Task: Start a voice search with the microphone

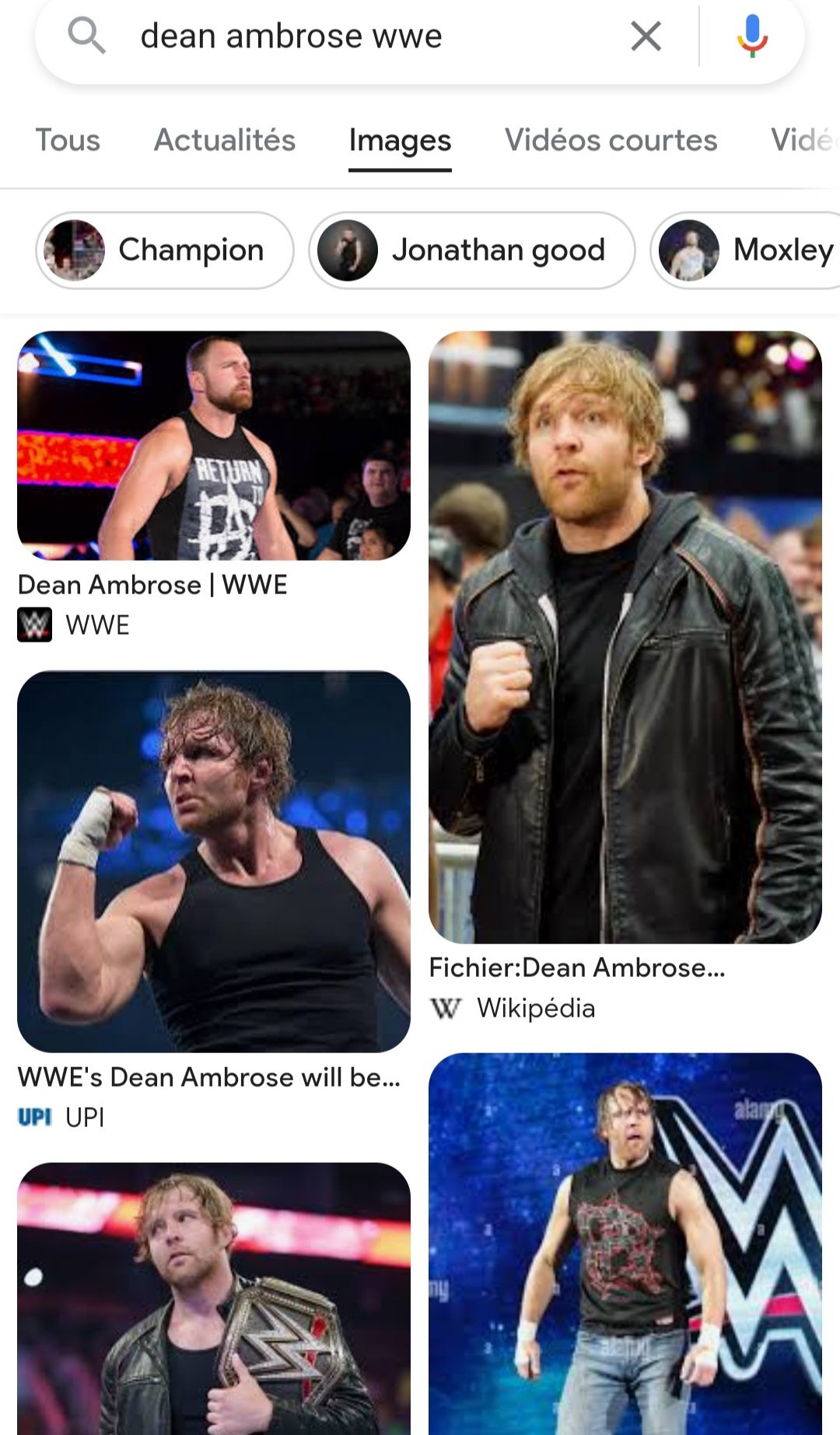Action: [752, 36]
